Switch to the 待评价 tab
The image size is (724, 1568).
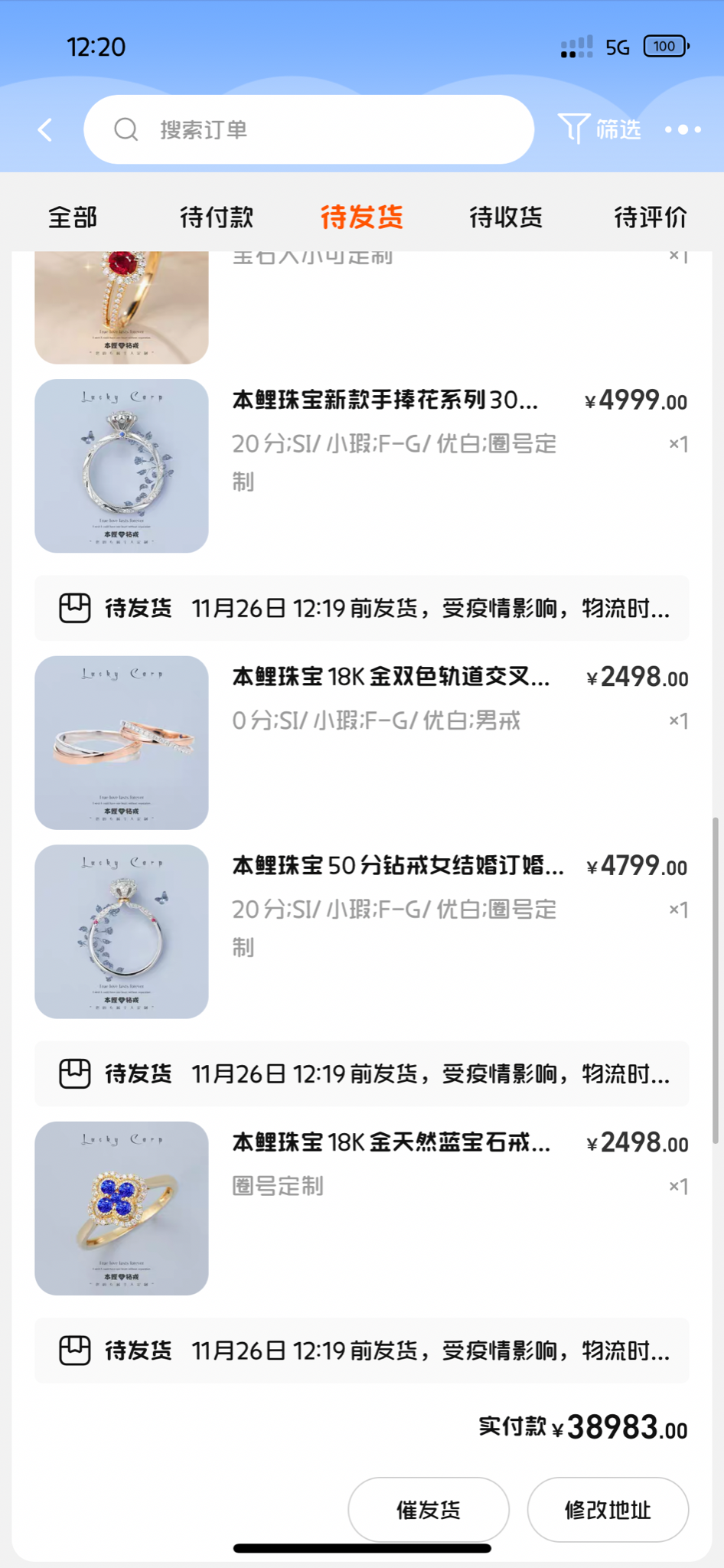click(x=651, y=217)
